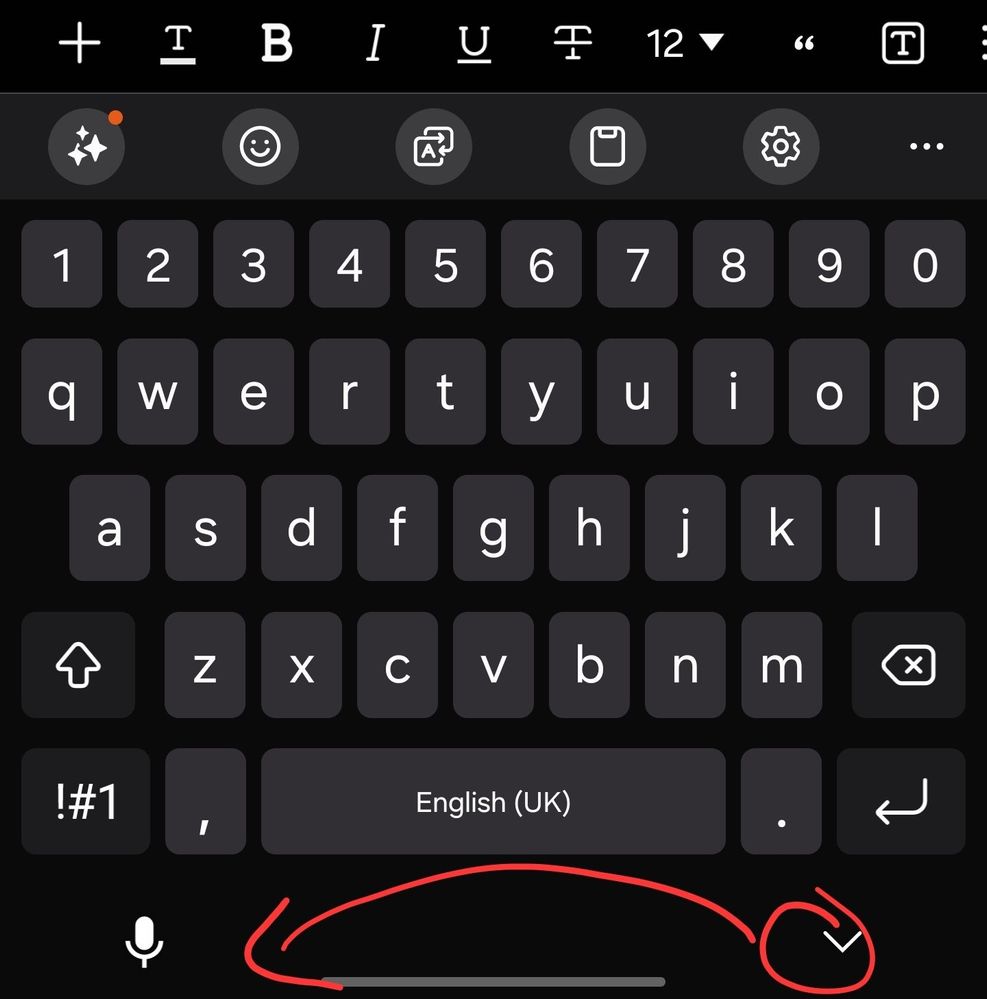Underline the text

(x=473, y=44)
